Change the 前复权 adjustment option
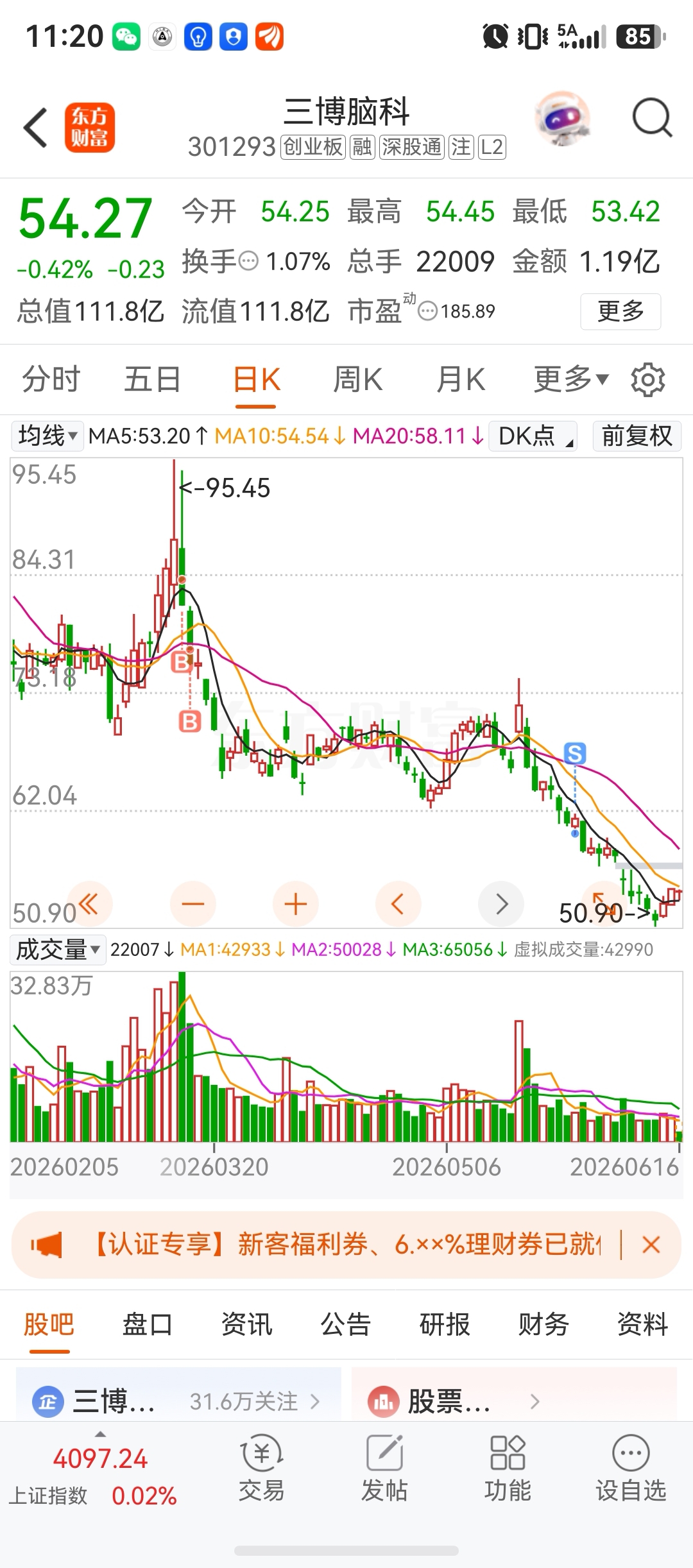Screen dimensions: 693x1568 [637, 436]
